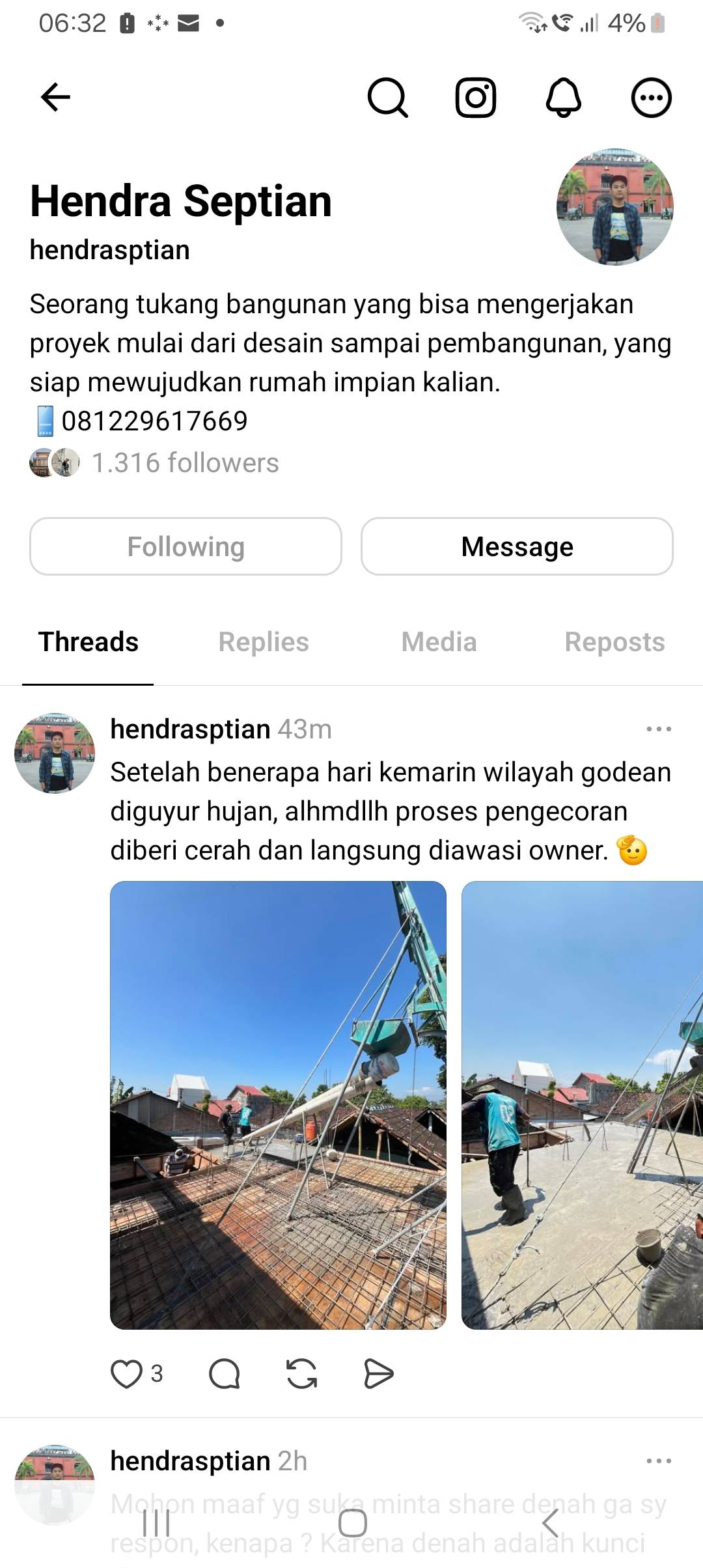Switch to the Replies tab
703x1568 pixels.
click(x=264, y=642)
